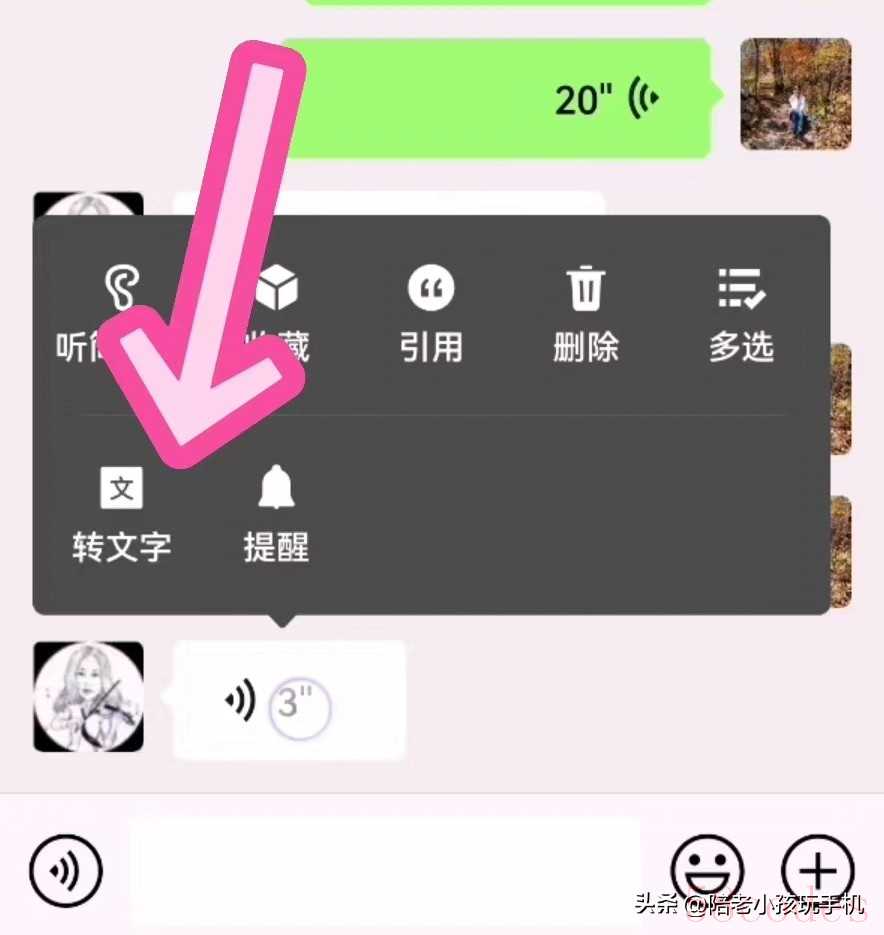Open the violin girl contact avatar

coord(88,697)
